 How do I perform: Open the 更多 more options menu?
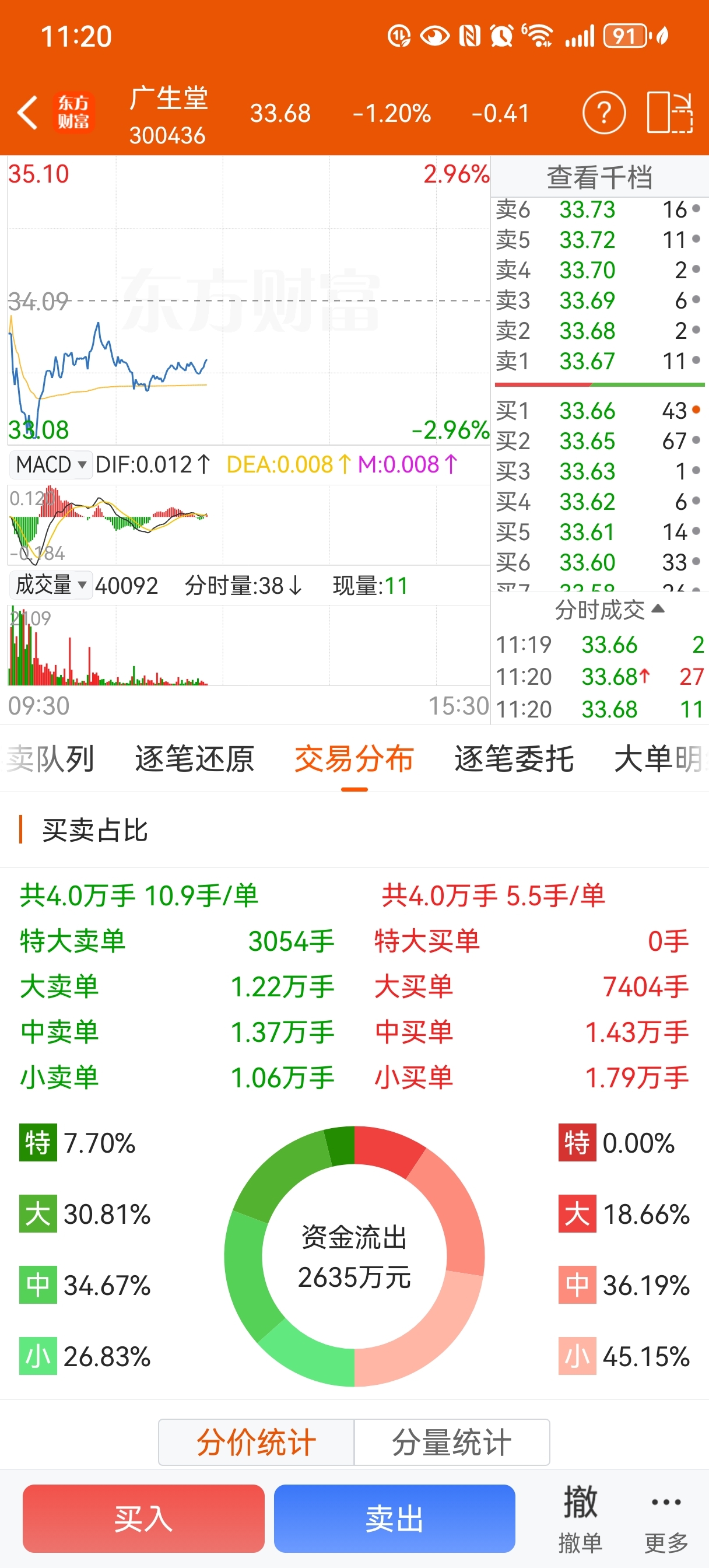point(666,1518)
